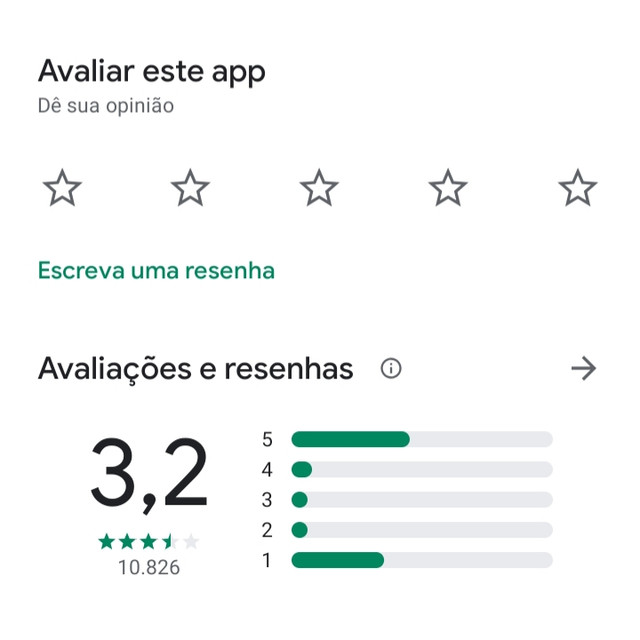The width and height of the screenshot is (640, 640).
Task: Tap "Escreva uma resenha" link
Action: 156,270
